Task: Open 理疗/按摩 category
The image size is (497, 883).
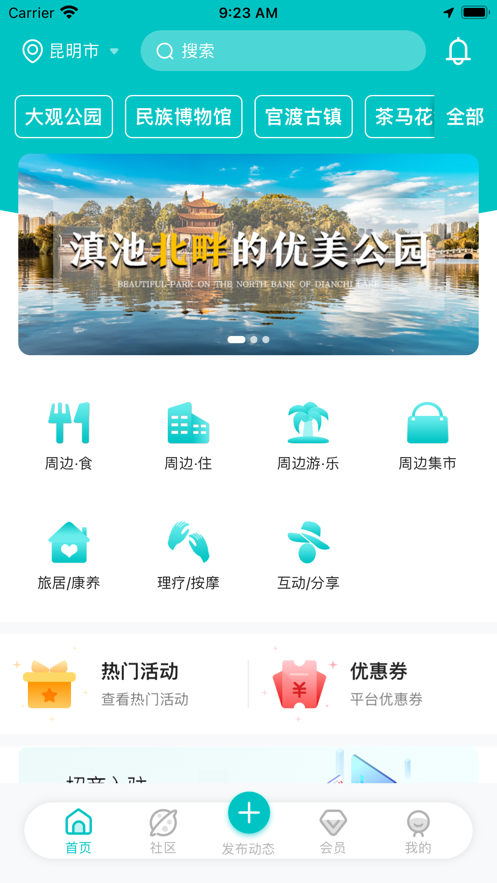Action: pos(188,556)
